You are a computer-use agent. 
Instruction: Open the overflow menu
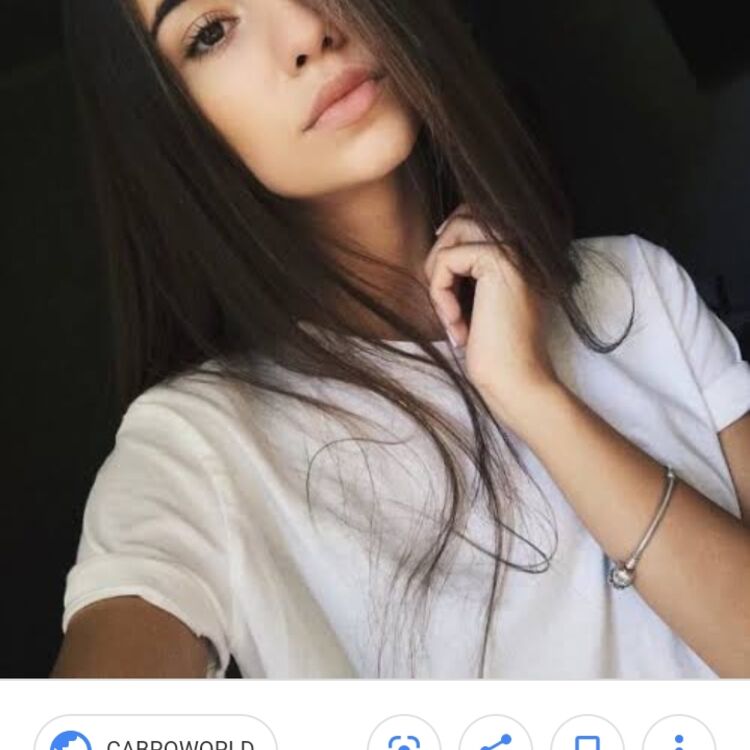click(x=678, y=738)
